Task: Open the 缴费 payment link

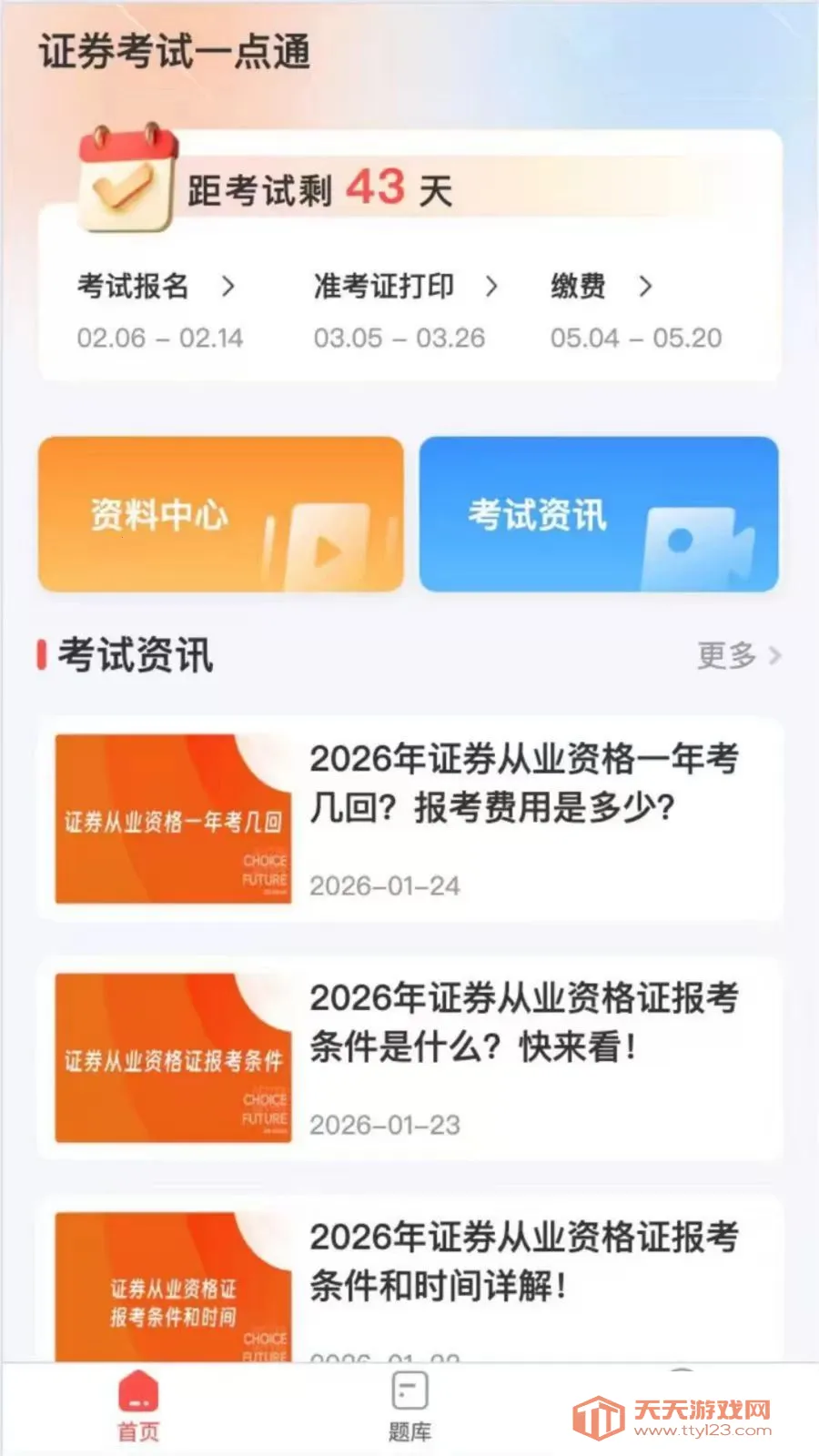Action: point(601,288)
